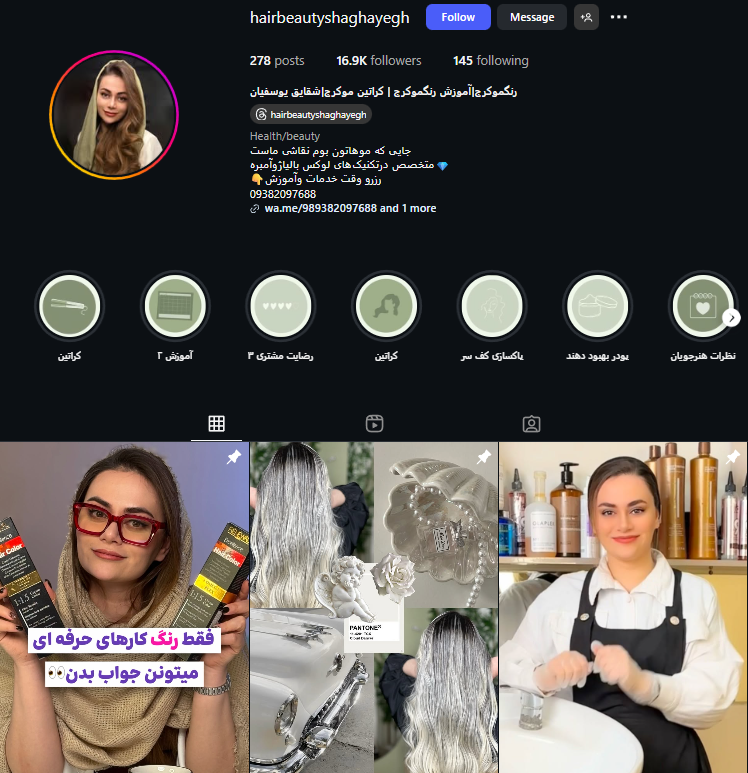Switch to the tagged posts tab
The image size is (748, 773).
[531, 424]
